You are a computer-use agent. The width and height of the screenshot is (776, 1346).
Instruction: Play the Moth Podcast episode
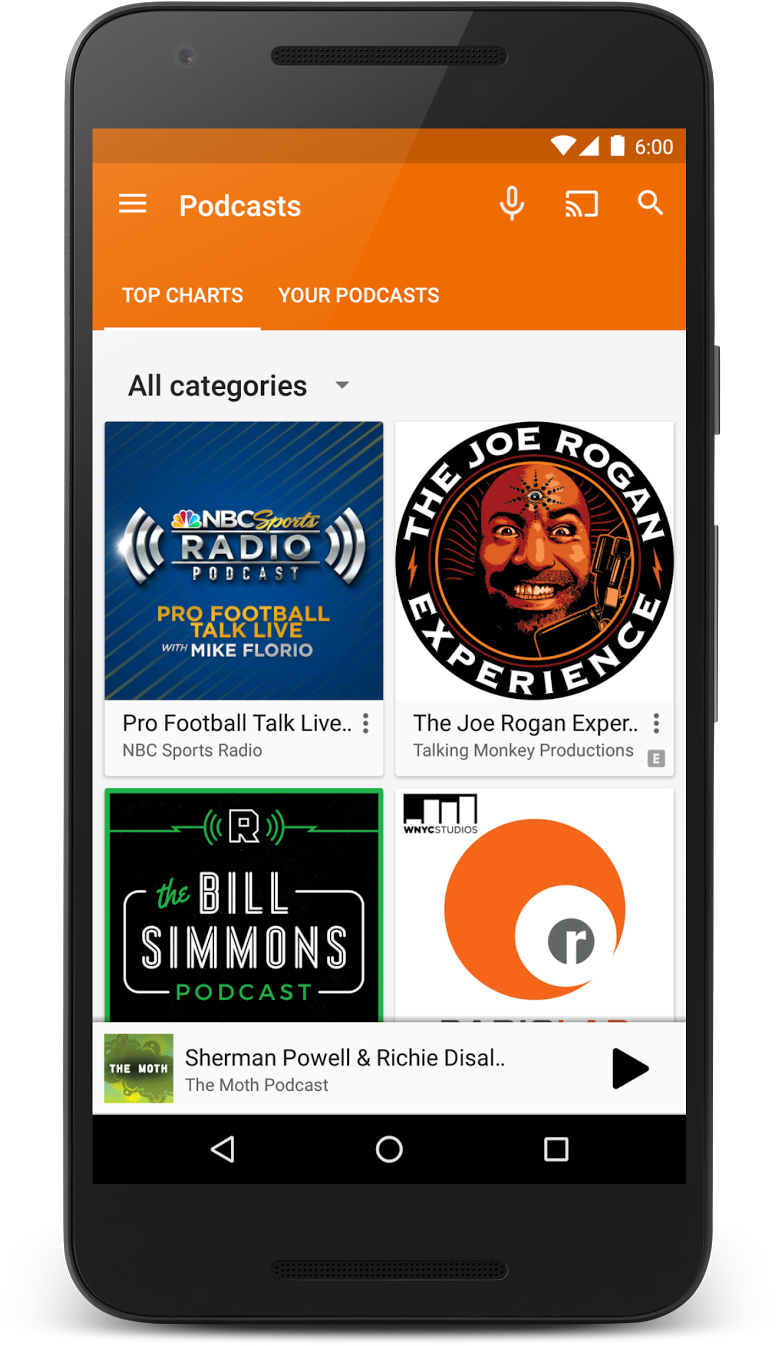pyautogui.click(x=630, y=1069)
